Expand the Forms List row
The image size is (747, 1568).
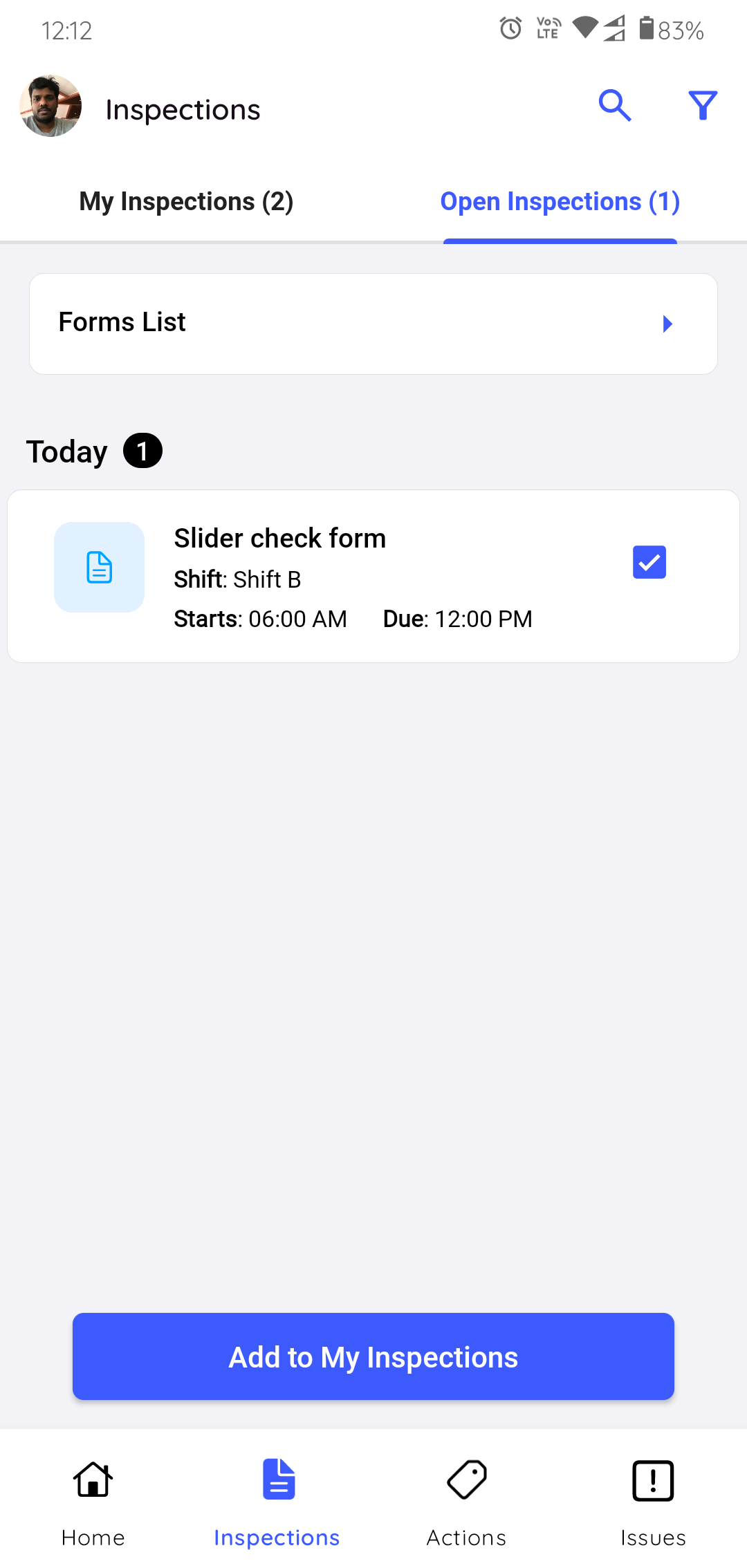[373, 324]
